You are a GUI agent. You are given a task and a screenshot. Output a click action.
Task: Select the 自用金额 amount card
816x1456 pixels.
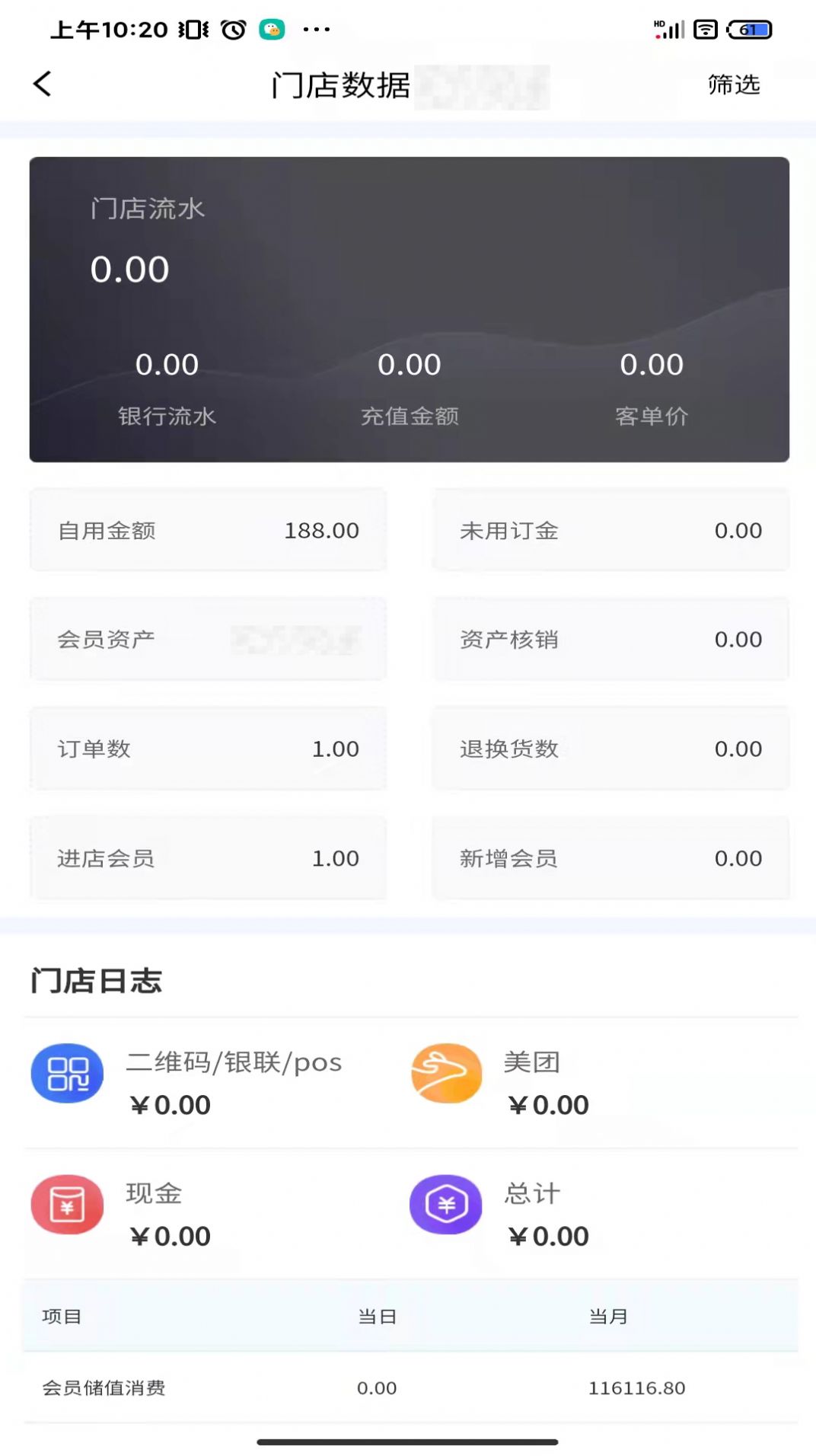pos(208,531)
